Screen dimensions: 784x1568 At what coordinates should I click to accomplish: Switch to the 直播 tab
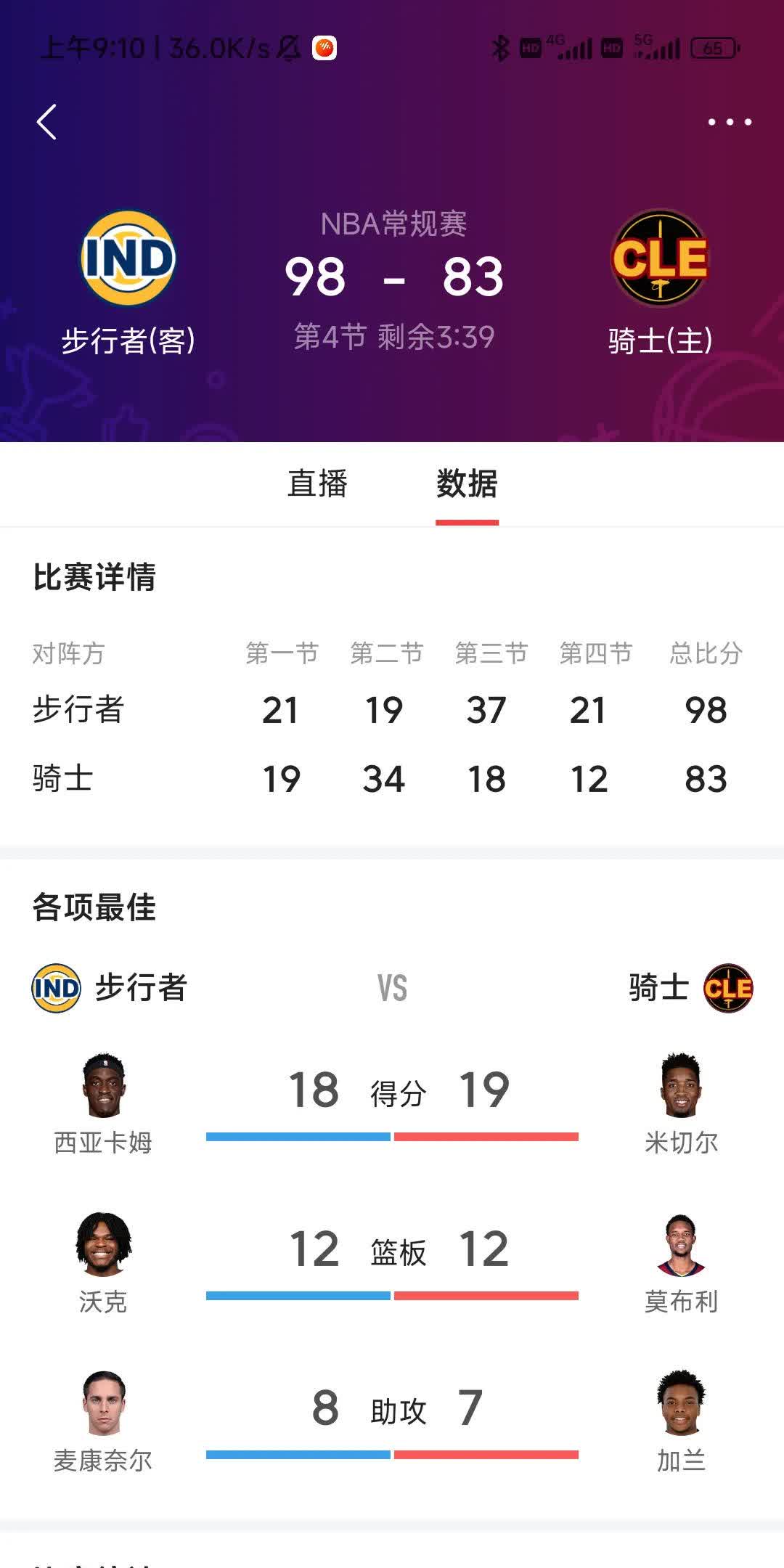[x=317, y=484]
